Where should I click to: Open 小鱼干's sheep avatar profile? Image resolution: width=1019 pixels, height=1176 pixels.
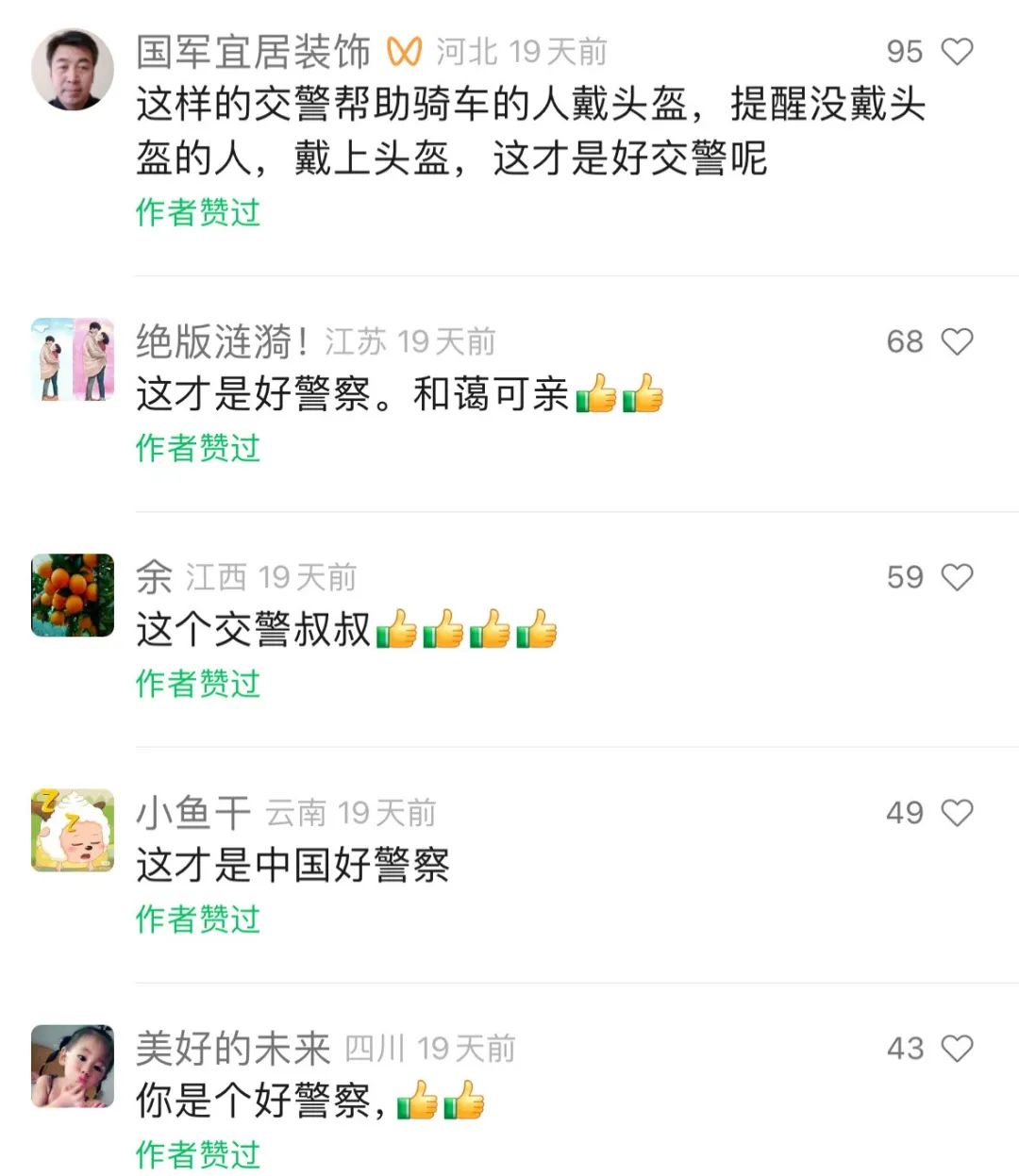pos(73,830)
